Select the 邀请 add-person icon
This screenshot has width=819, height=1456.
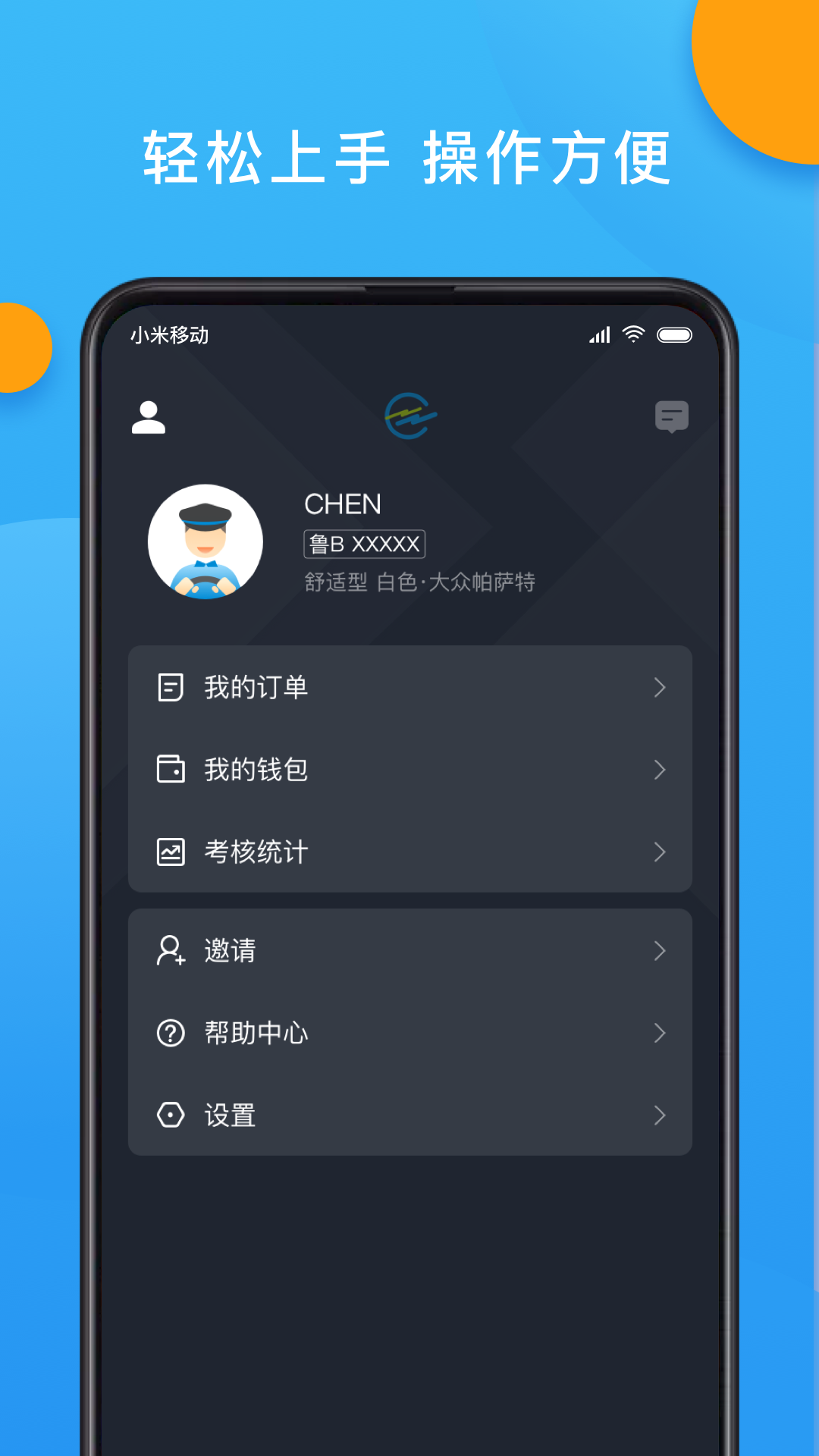point(171,951)
